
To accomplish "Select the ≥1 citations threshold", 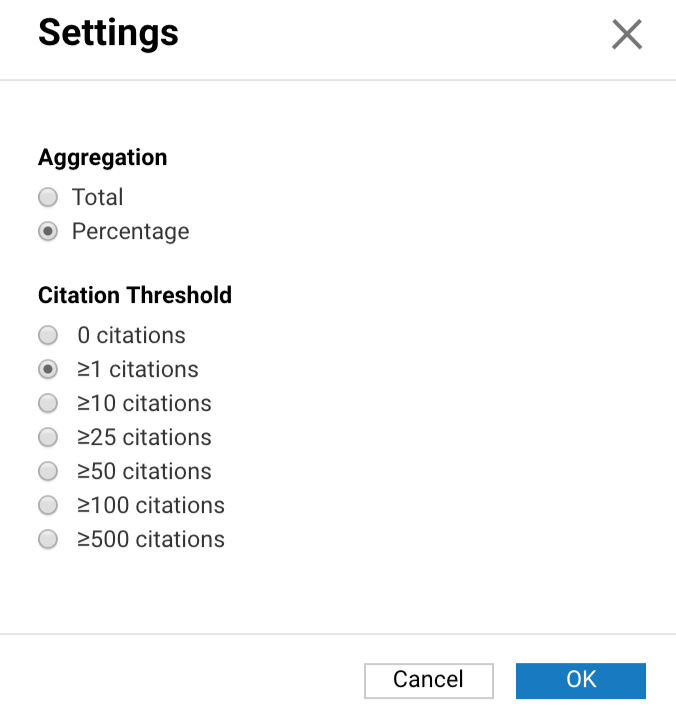I will 48,369.
